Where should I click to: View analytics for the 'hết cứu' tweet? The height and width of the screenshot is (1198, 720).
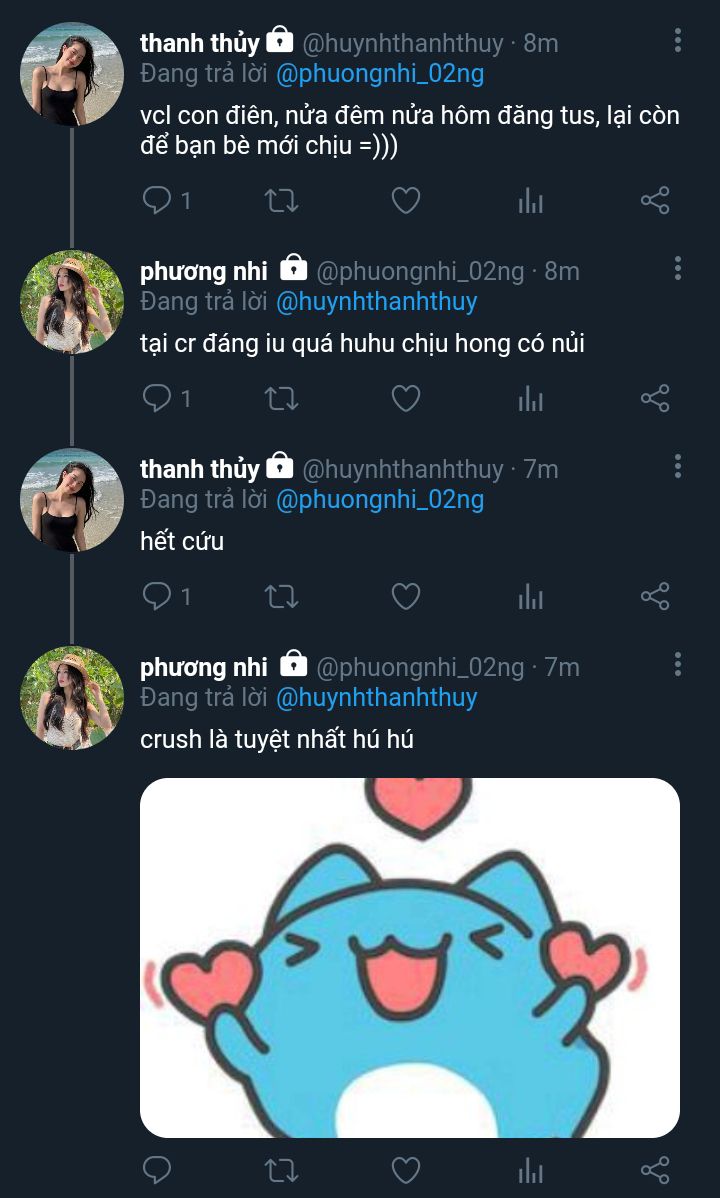tap(530, 597)
